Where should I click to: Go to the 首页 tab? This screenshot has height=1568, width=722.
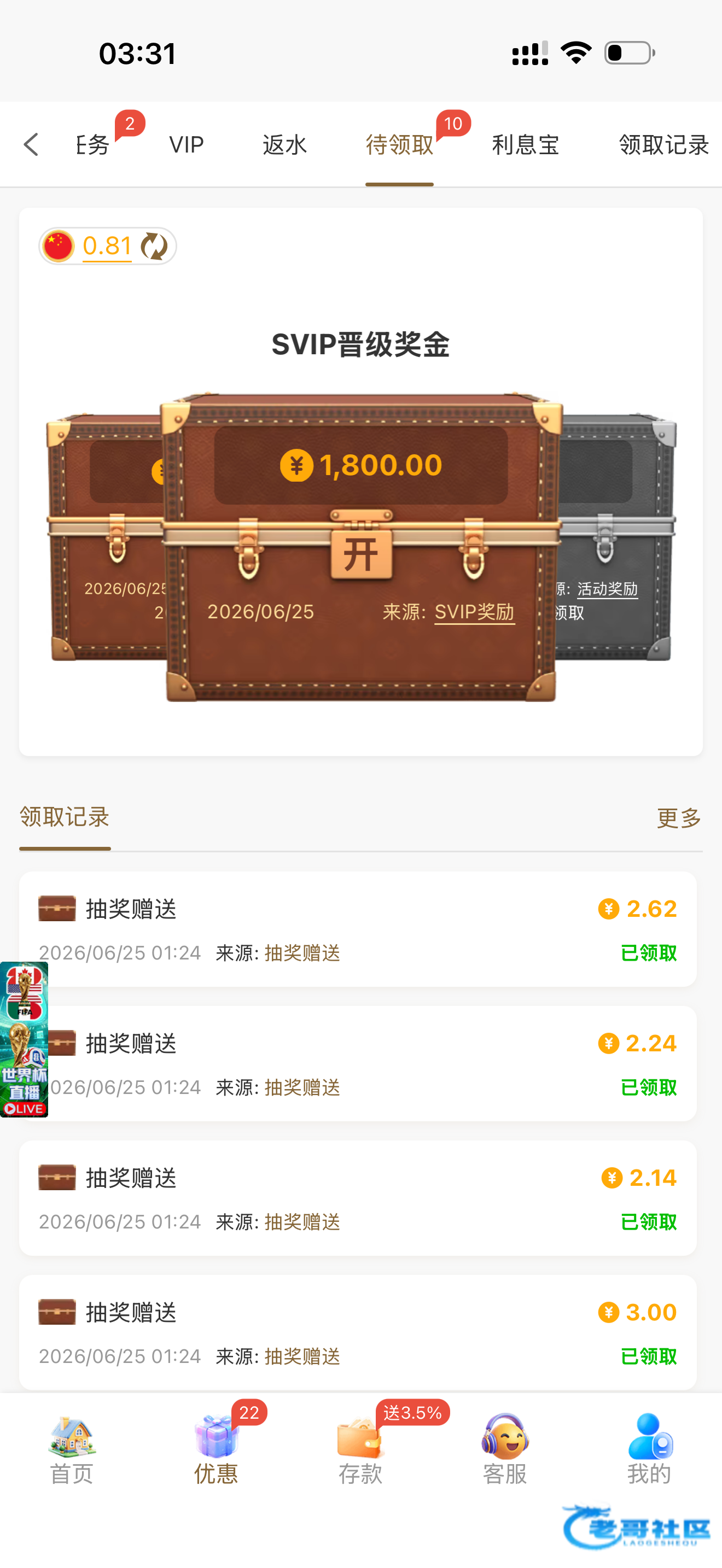click(72, 1449)
